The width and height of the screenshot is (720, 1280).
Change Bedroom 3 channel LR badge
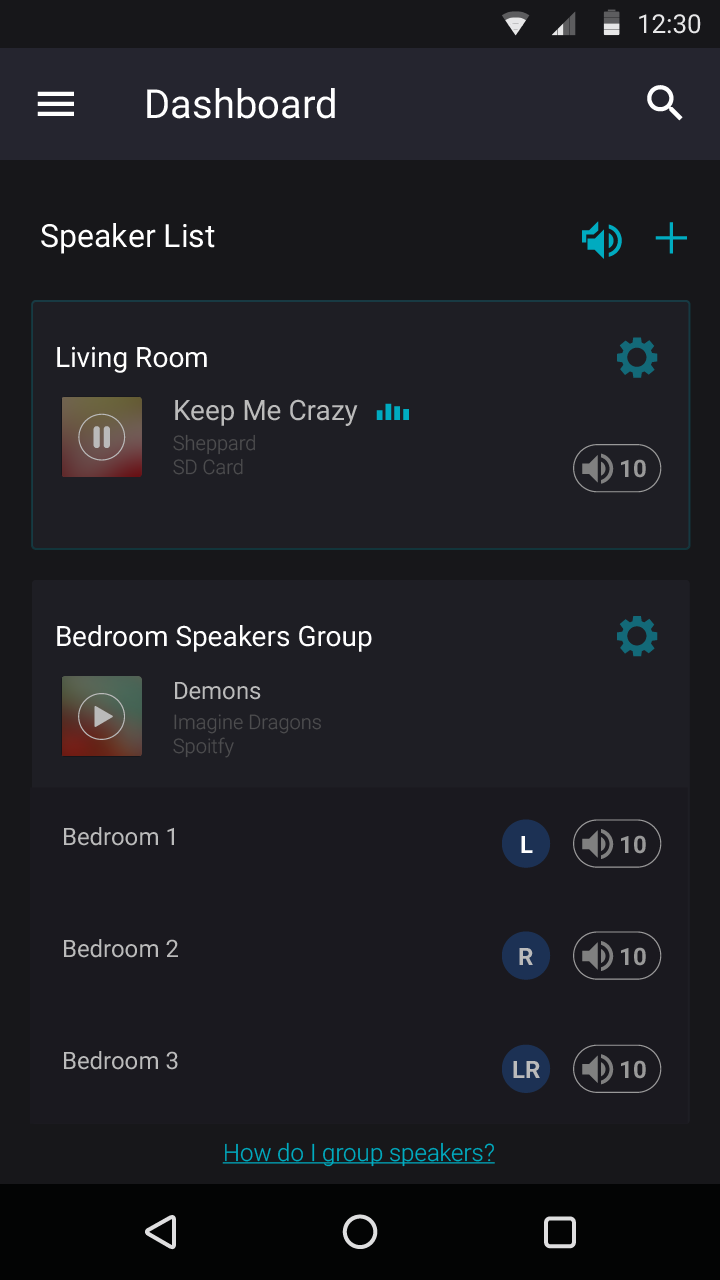526,1069
